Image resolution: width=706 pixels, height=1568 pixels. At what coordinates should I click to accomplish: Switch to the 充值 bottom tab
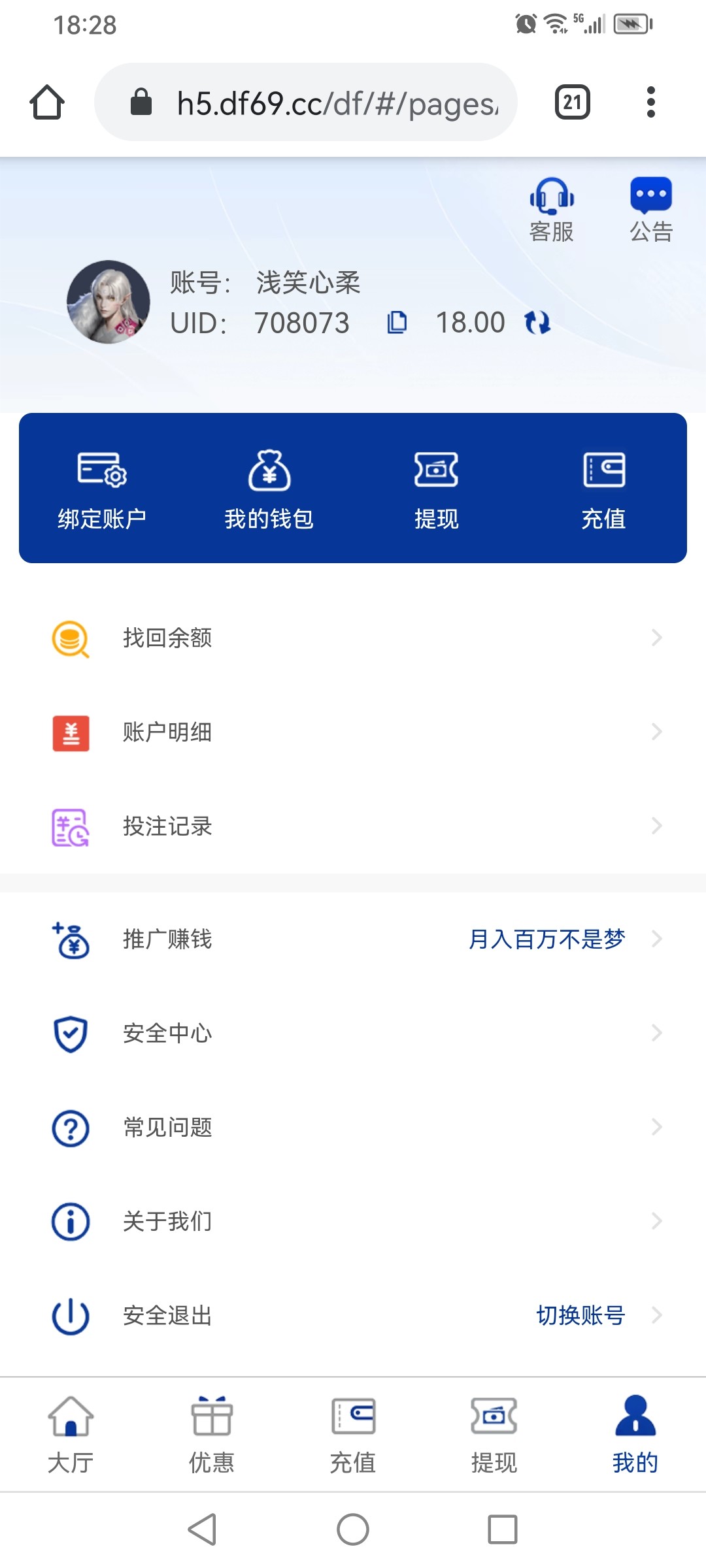coord(353,1435)
